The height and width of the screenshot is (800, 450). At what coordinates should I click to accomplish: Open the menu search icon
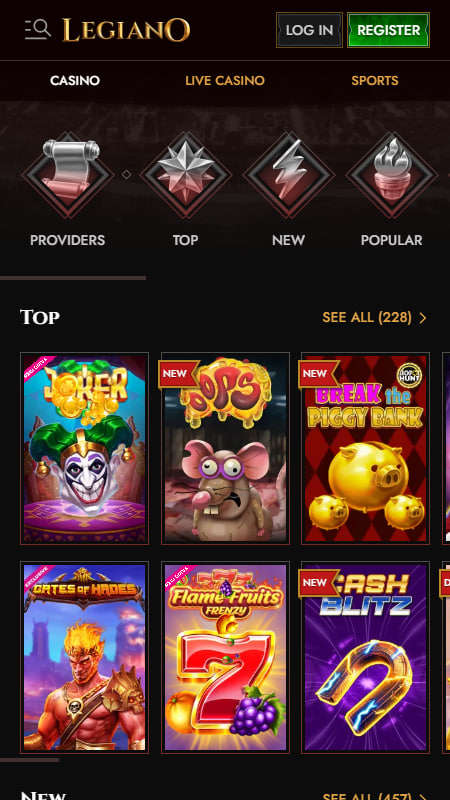[x=38, y=30]
